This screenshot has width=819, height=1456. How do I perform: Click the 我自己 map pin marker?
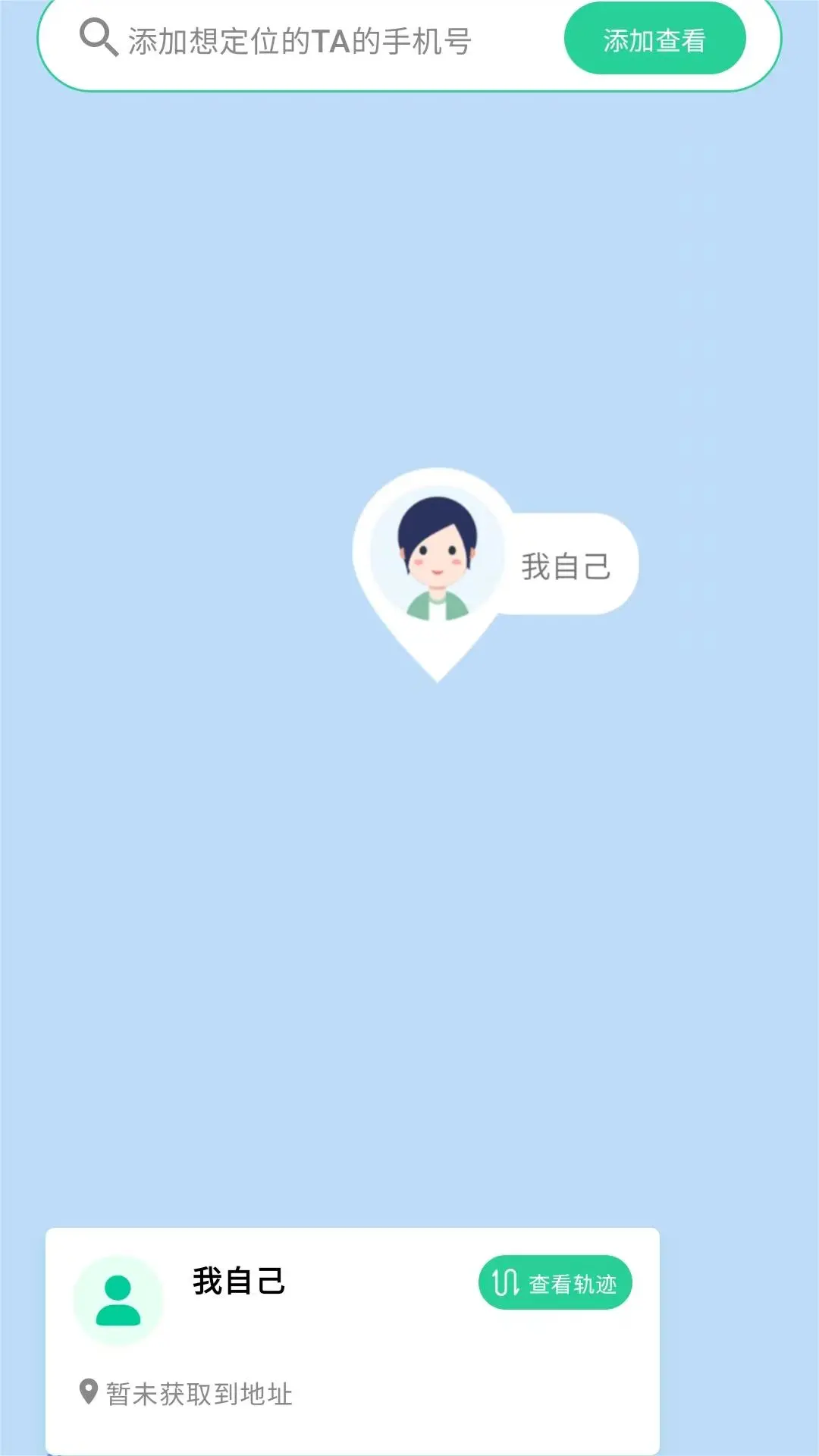[x=438, y=569]
